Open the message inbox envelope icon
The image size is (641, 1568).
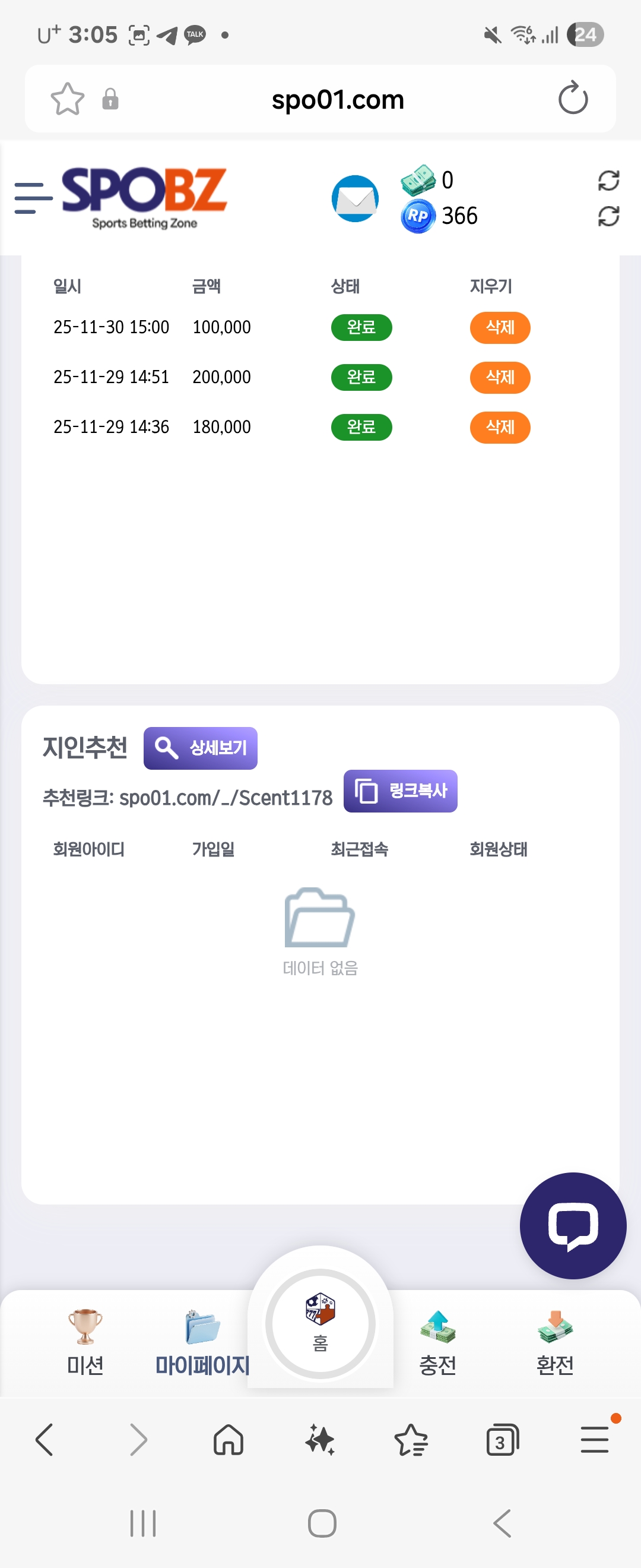(354, 198)
